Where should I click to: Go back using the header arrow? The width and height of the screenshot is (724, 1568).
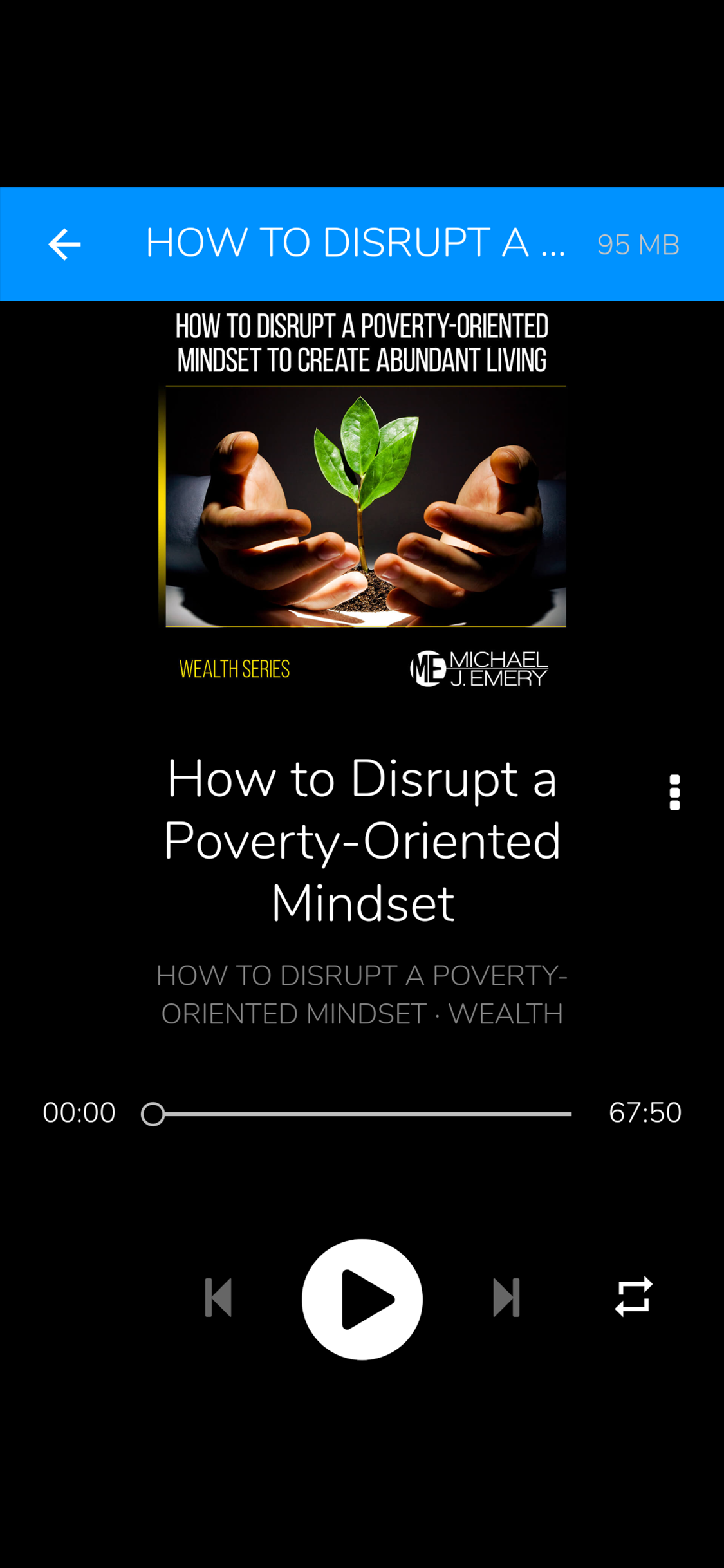[64, 245]
